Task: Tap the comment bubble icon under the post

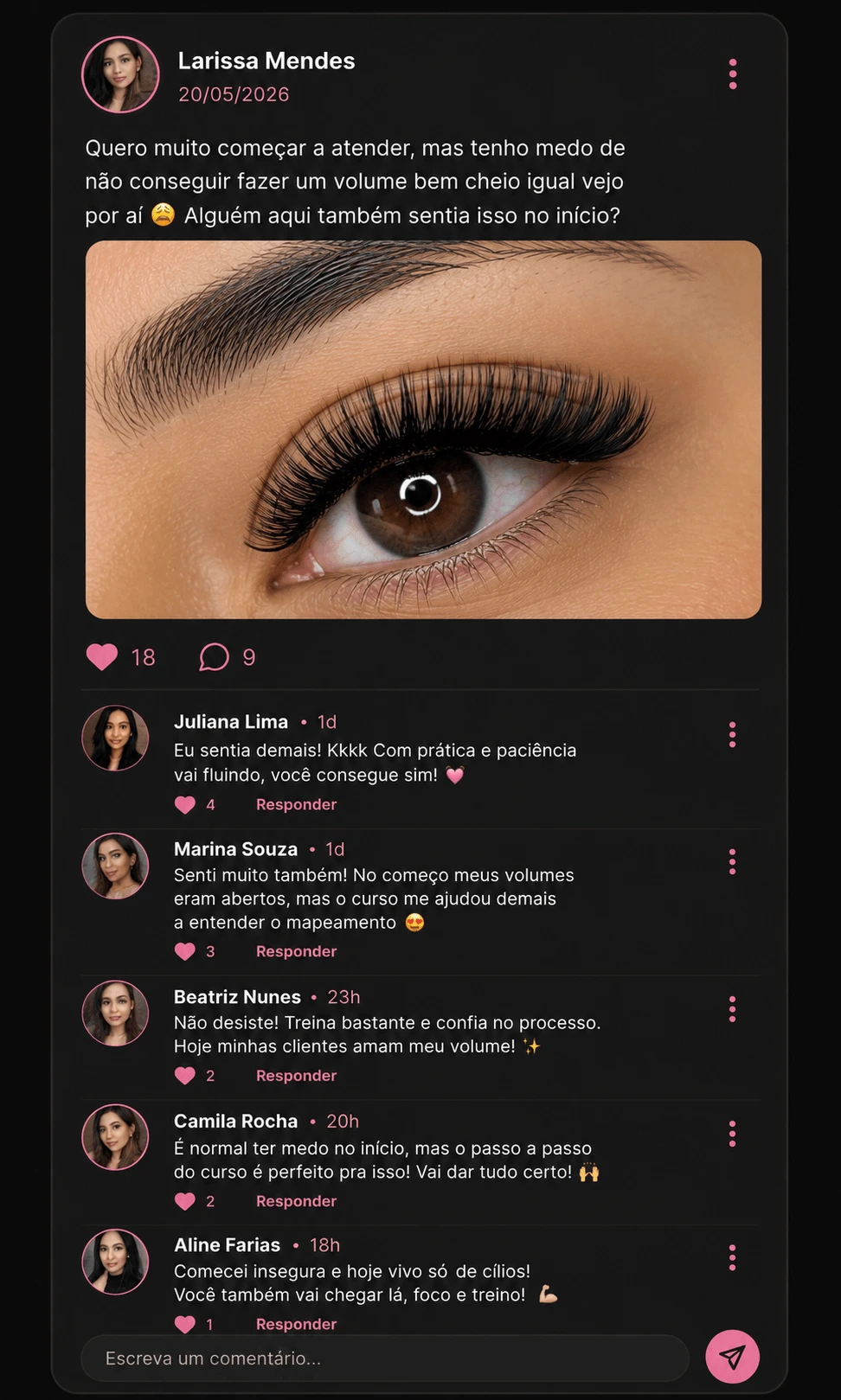Action: coord(214,657)
